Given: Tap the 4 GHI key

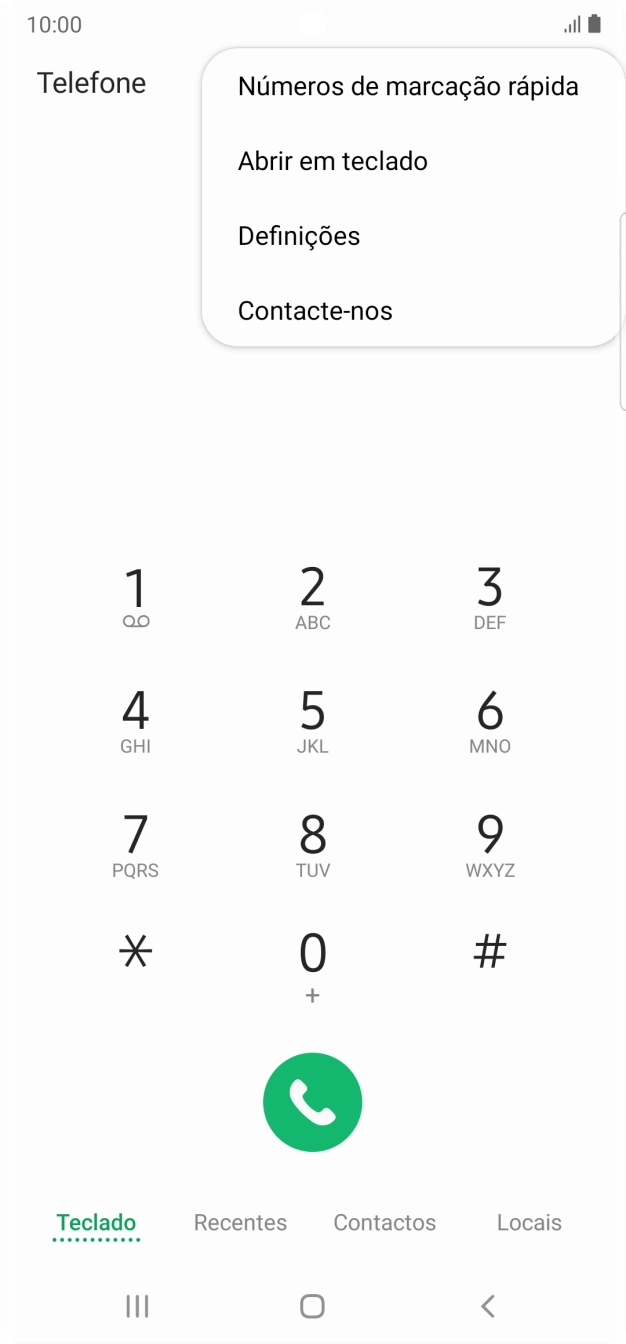Looking at the screenshot, I should (136, 721).
